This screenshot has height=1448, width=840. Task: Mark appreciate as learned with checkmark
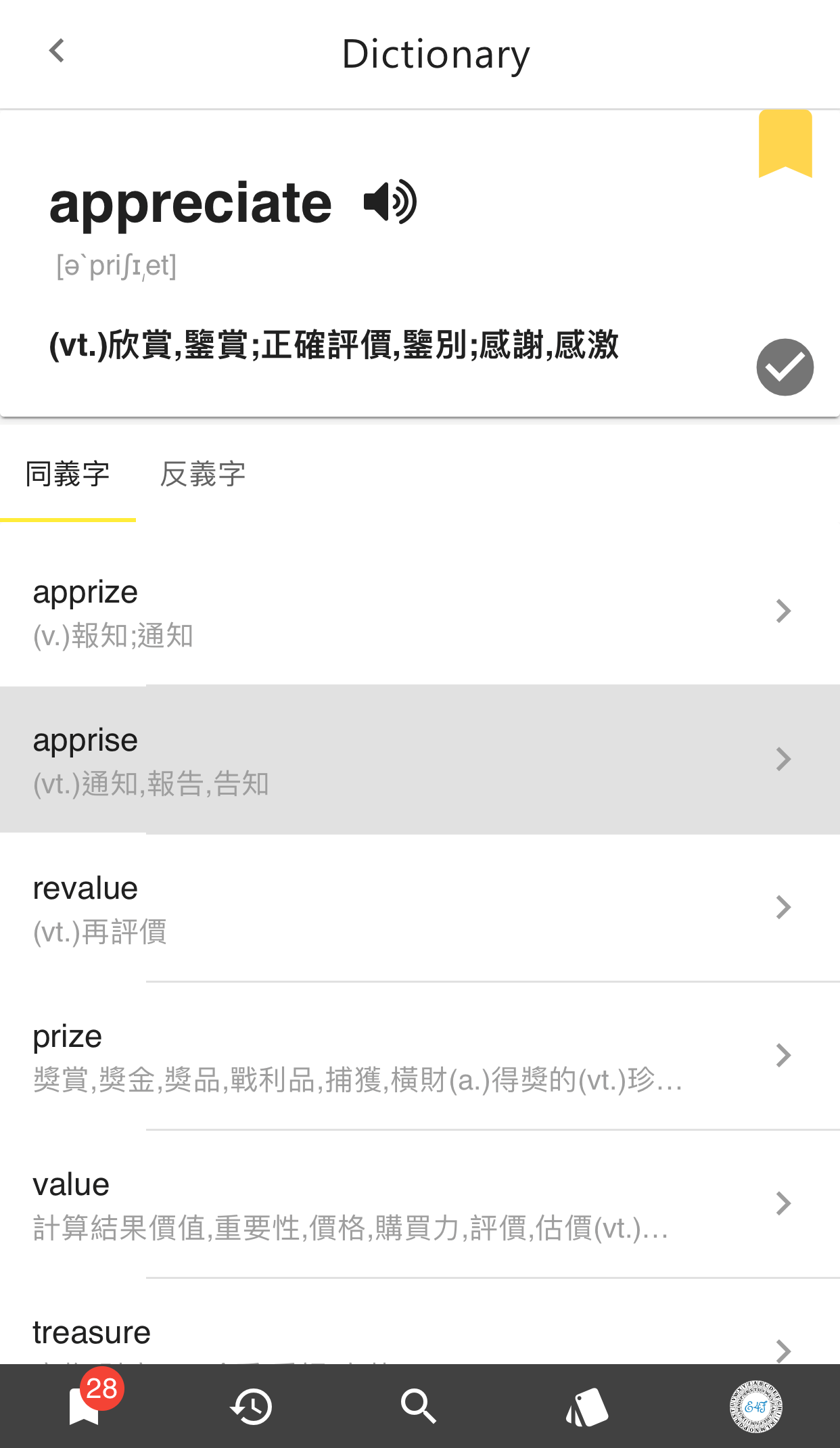coord(785,367)
